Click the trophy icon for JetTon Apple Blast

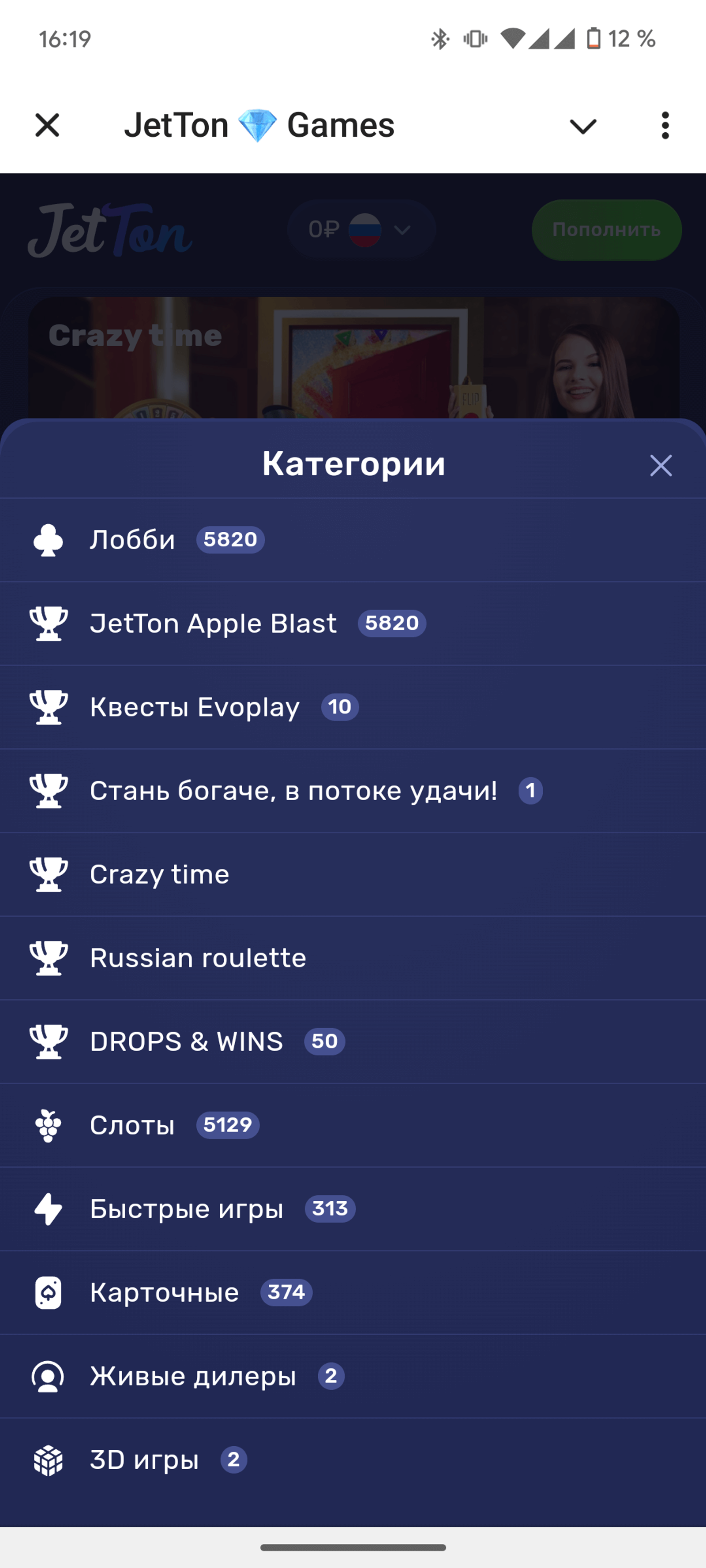pos(49,623)
